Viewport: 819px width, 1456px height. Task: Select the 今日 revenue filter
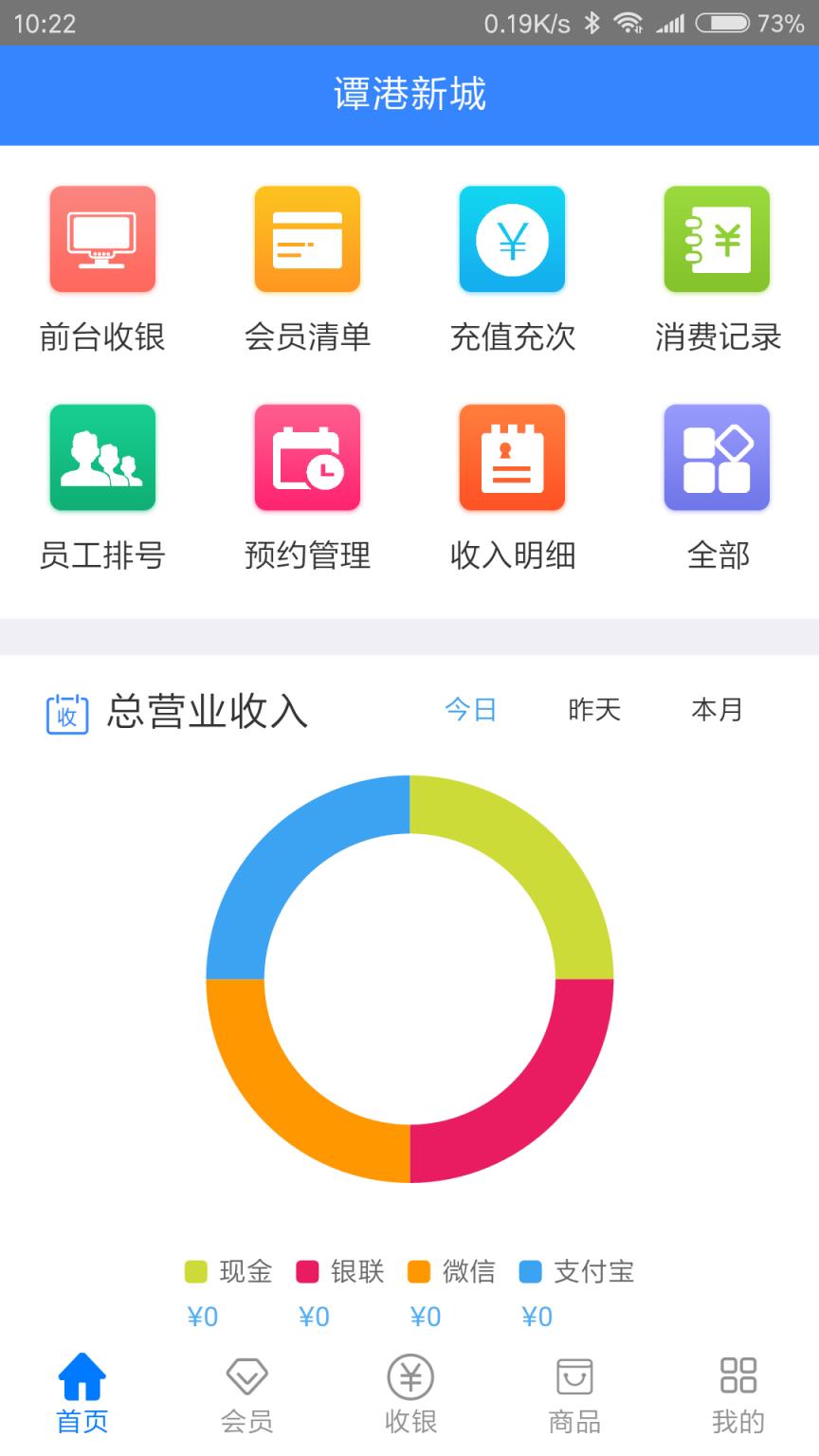(471, 711)
